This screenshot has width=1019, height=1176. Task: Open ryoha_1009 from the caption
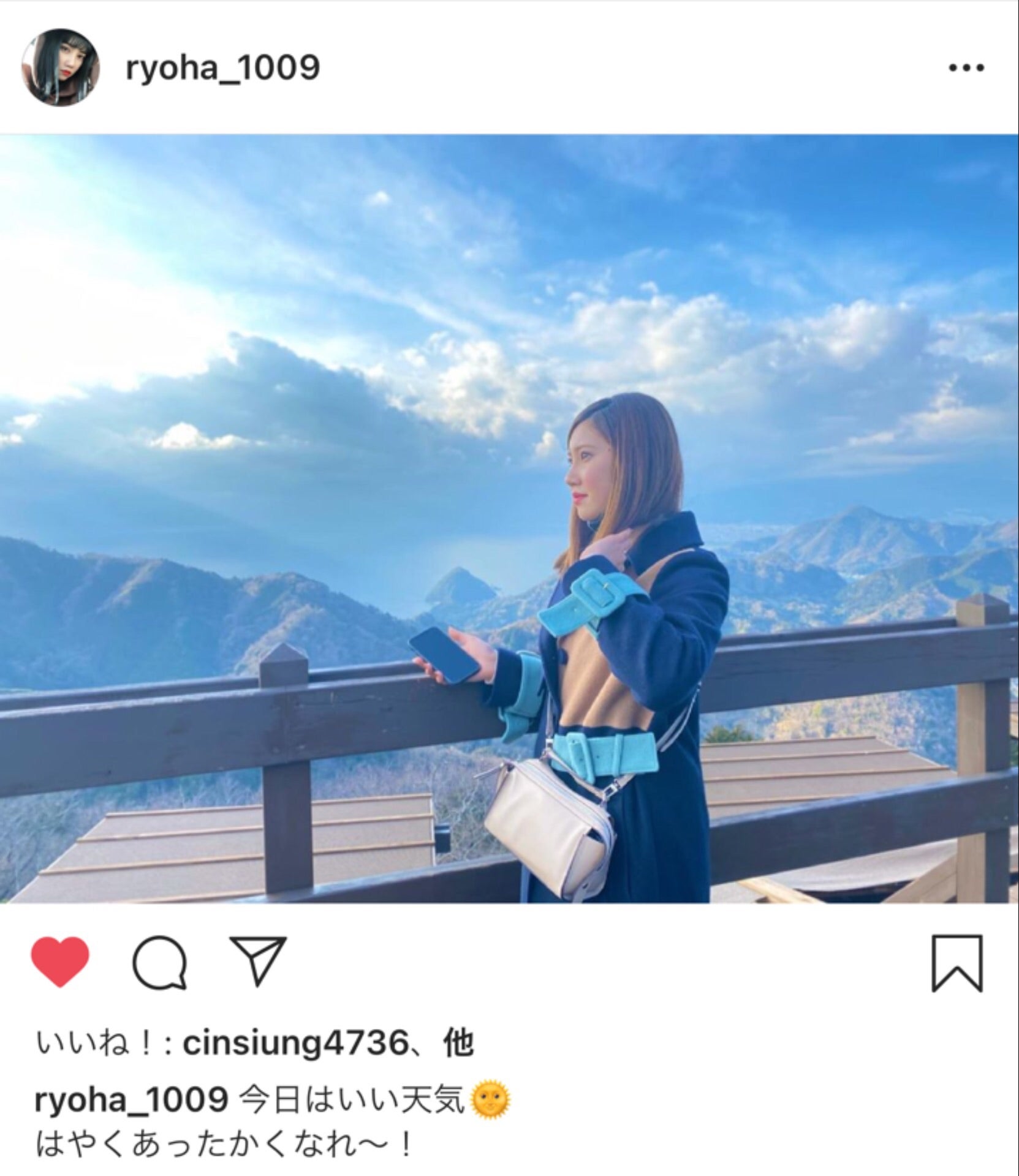tap(131, 1100)
